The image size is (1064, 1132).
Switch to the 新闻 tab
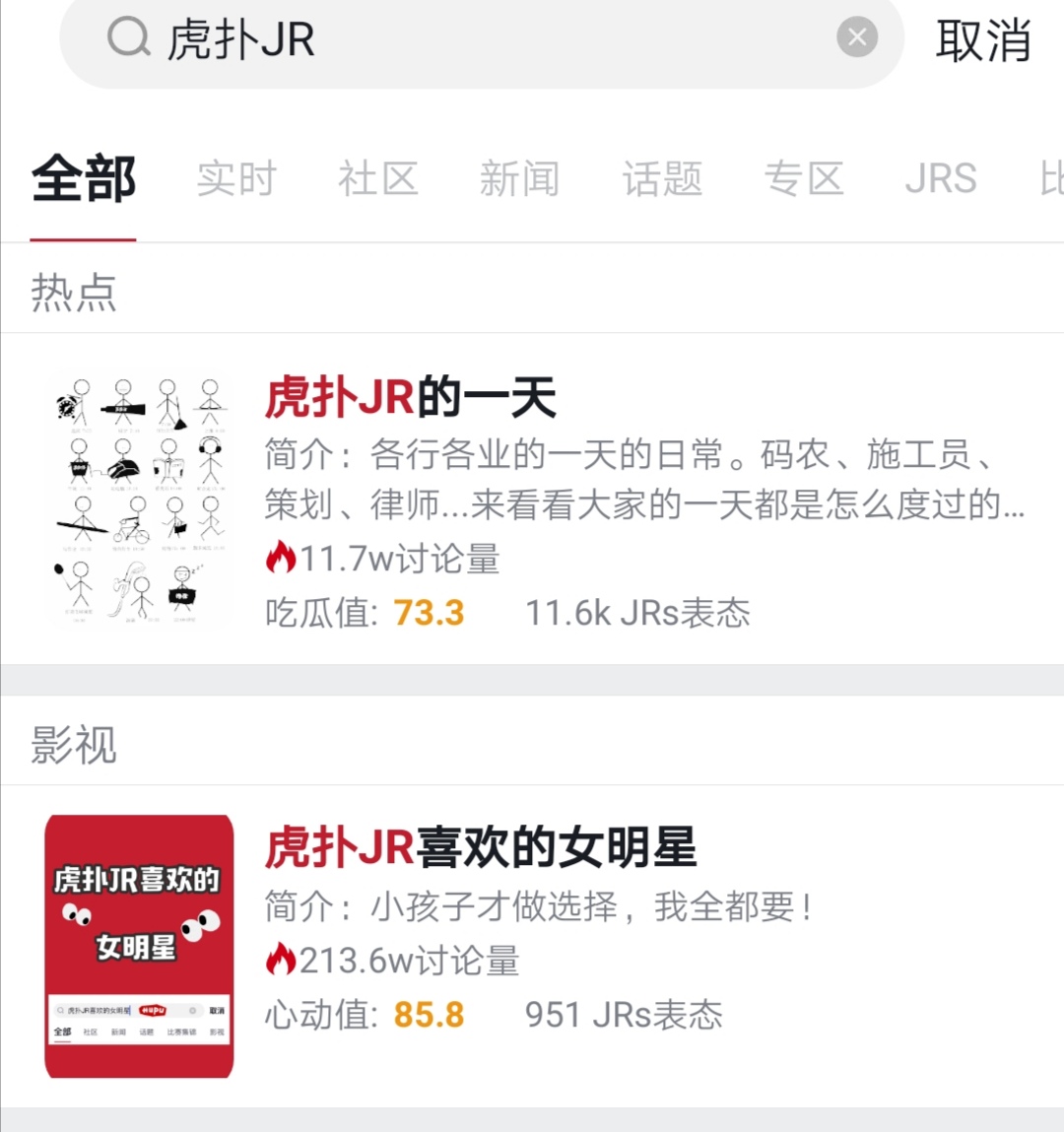520,179
